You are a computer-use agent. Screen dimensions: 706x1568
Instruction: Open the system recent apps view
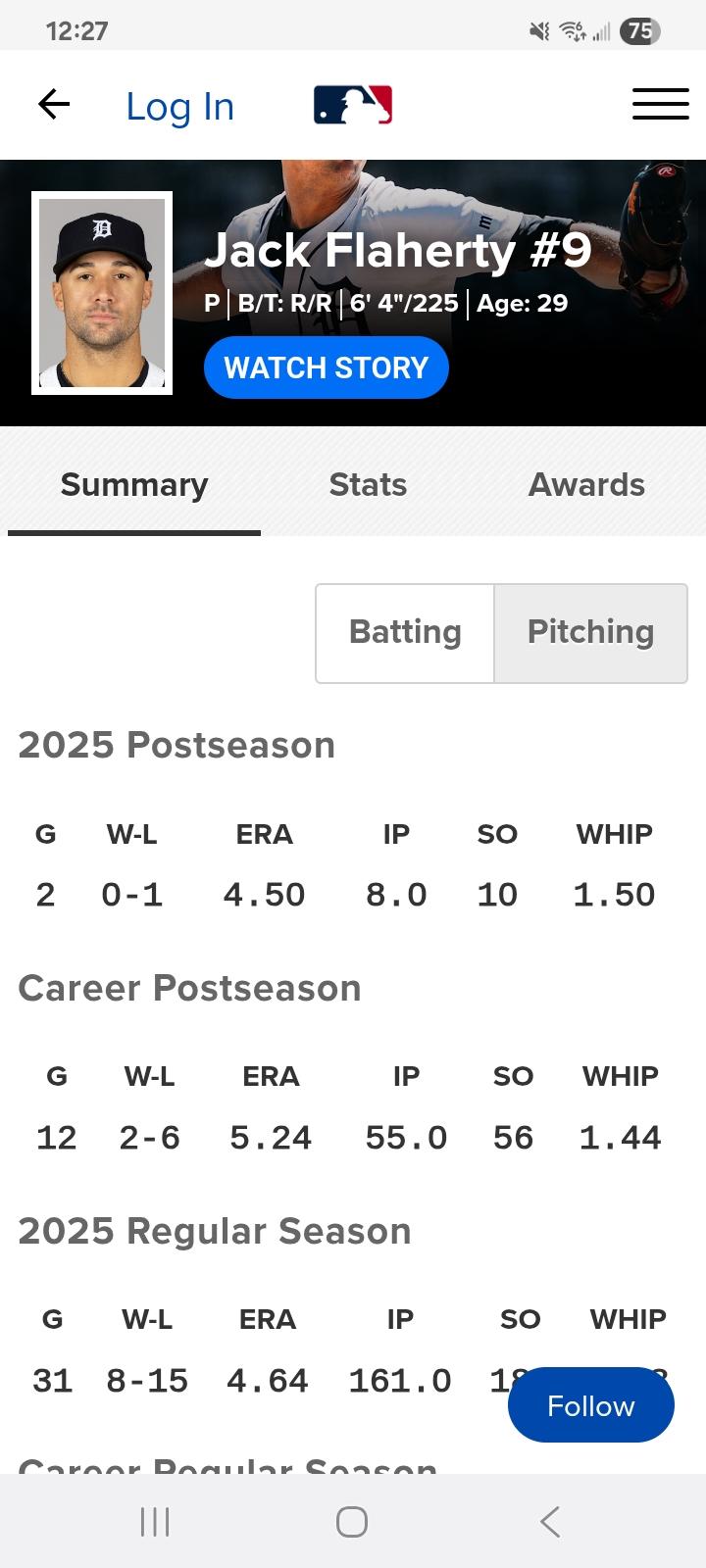click(x=155, y=1522)
